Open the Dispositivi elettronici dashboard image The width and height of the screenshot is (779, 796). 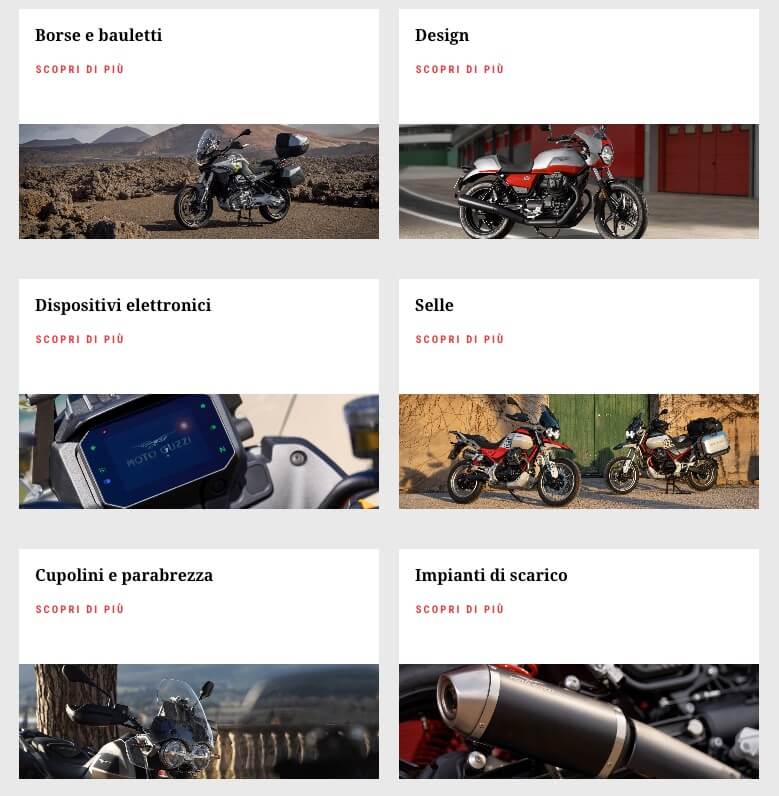(198, 451)
